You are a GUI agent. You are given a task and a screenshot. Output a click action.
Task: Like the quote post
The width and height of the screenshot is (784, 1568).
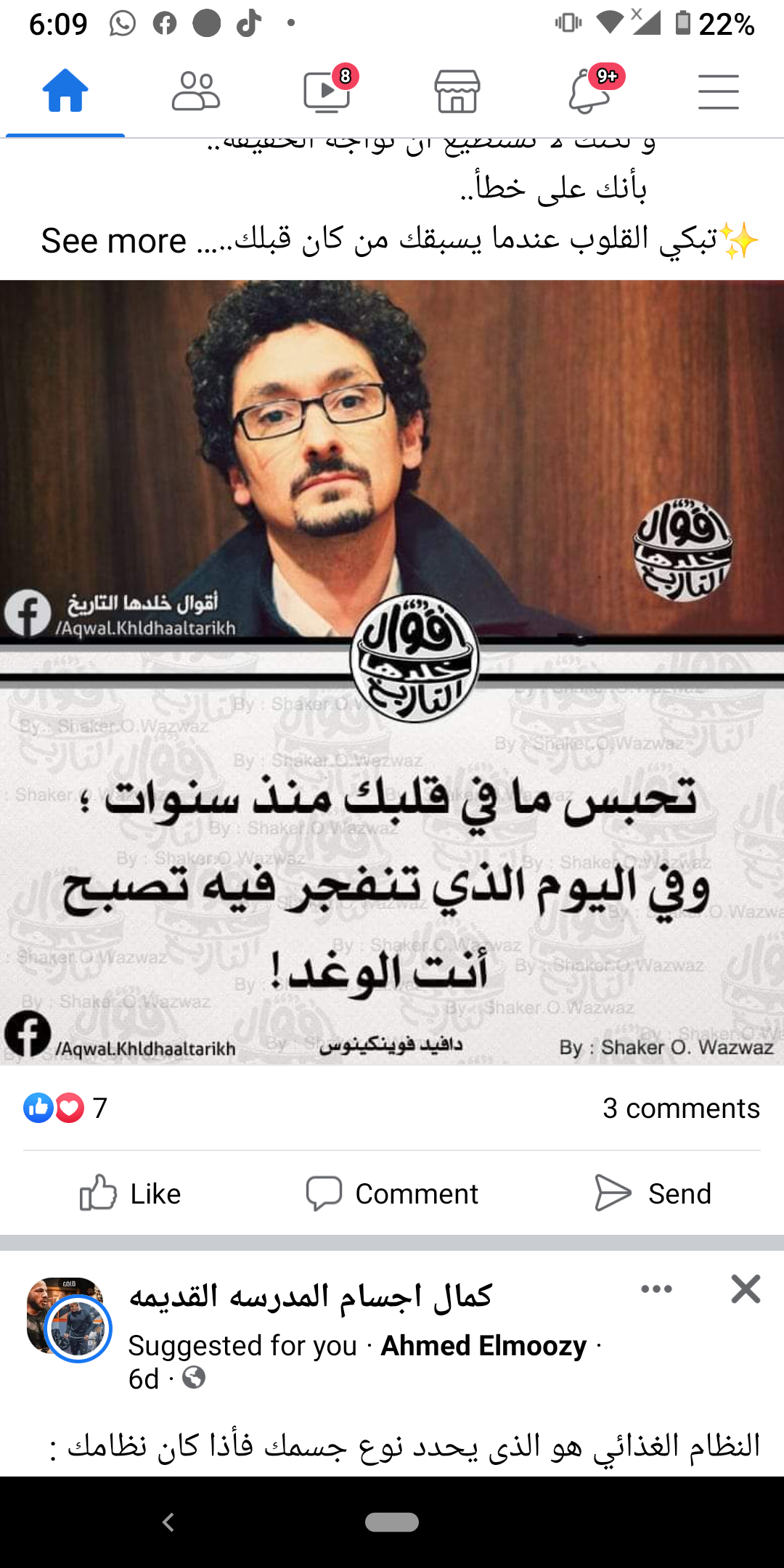(x=131, y=1193)
